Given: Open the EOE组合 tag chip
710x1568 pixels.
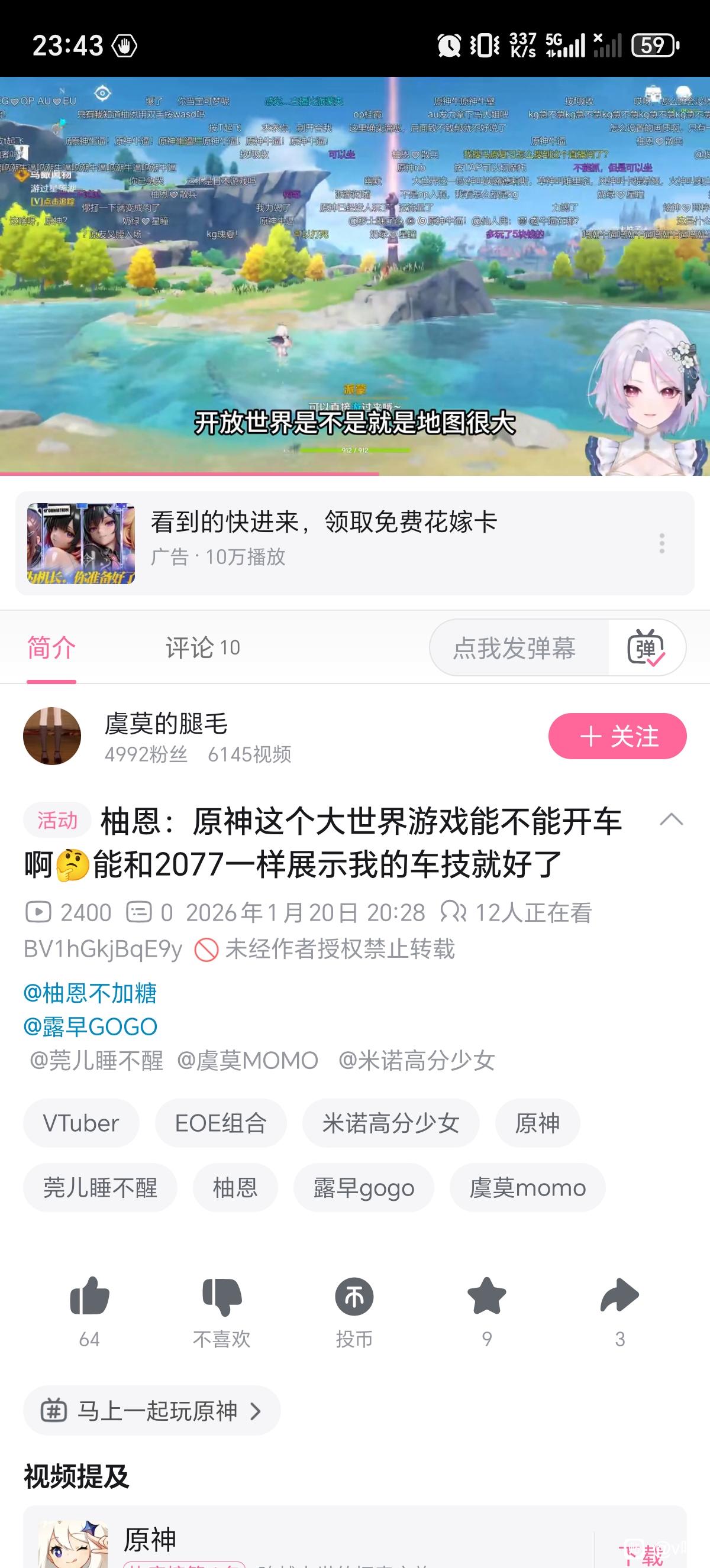Looking at the screenshot, I should (x=221, y=1123).
